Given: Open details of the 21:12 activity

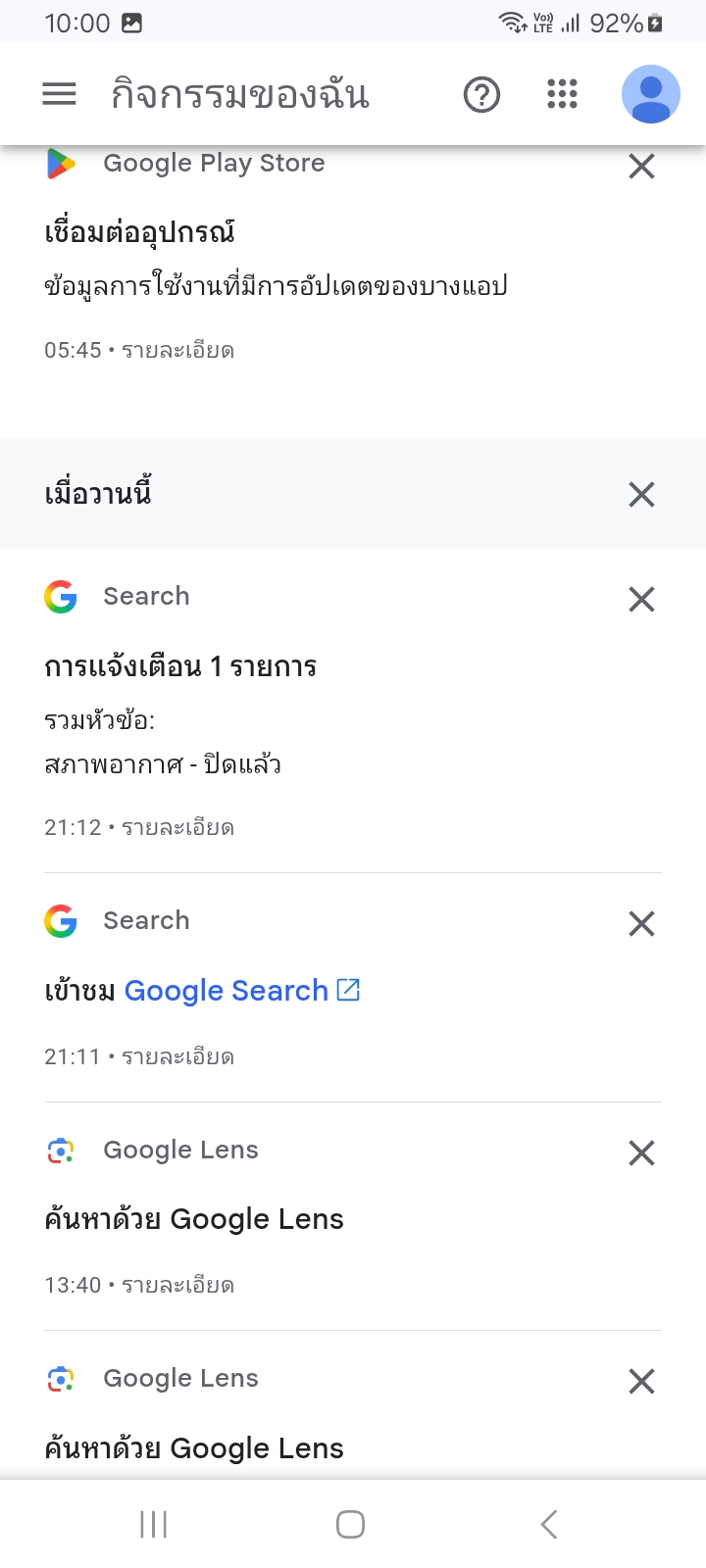Looking at the screenshot, I should [x=177, y=828].
